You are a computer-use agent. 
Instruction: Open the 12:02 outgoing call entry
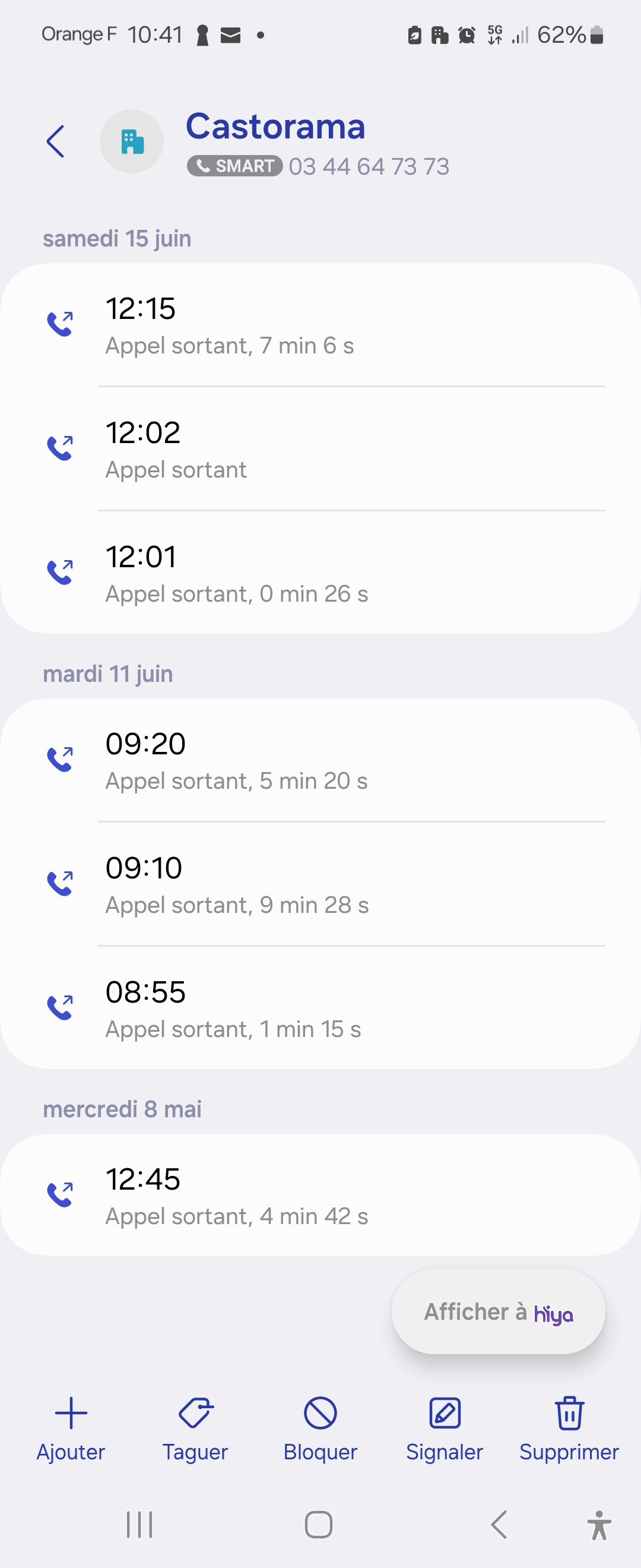point(320,449)
